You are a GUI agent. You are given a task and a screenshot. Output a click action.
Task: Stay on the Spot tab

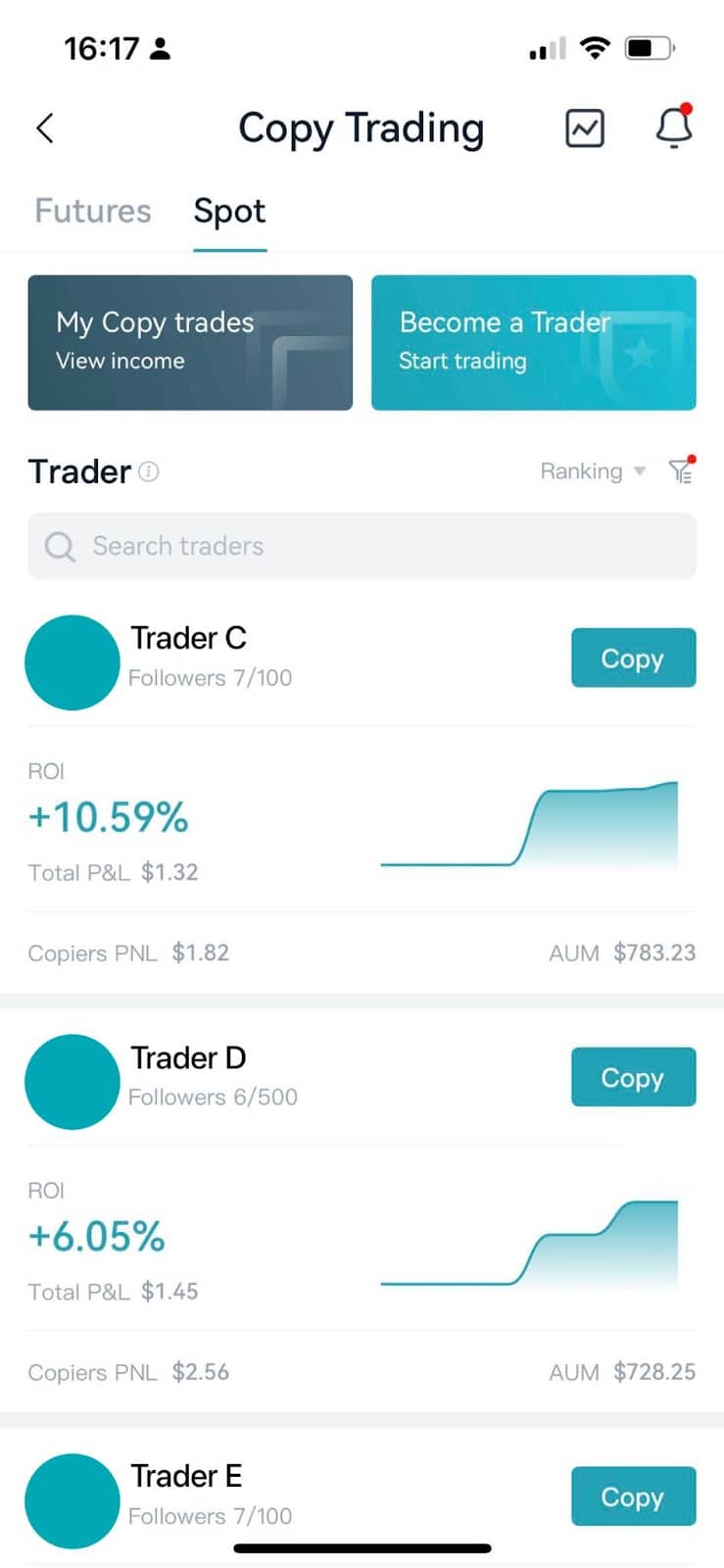coord(229,211)
